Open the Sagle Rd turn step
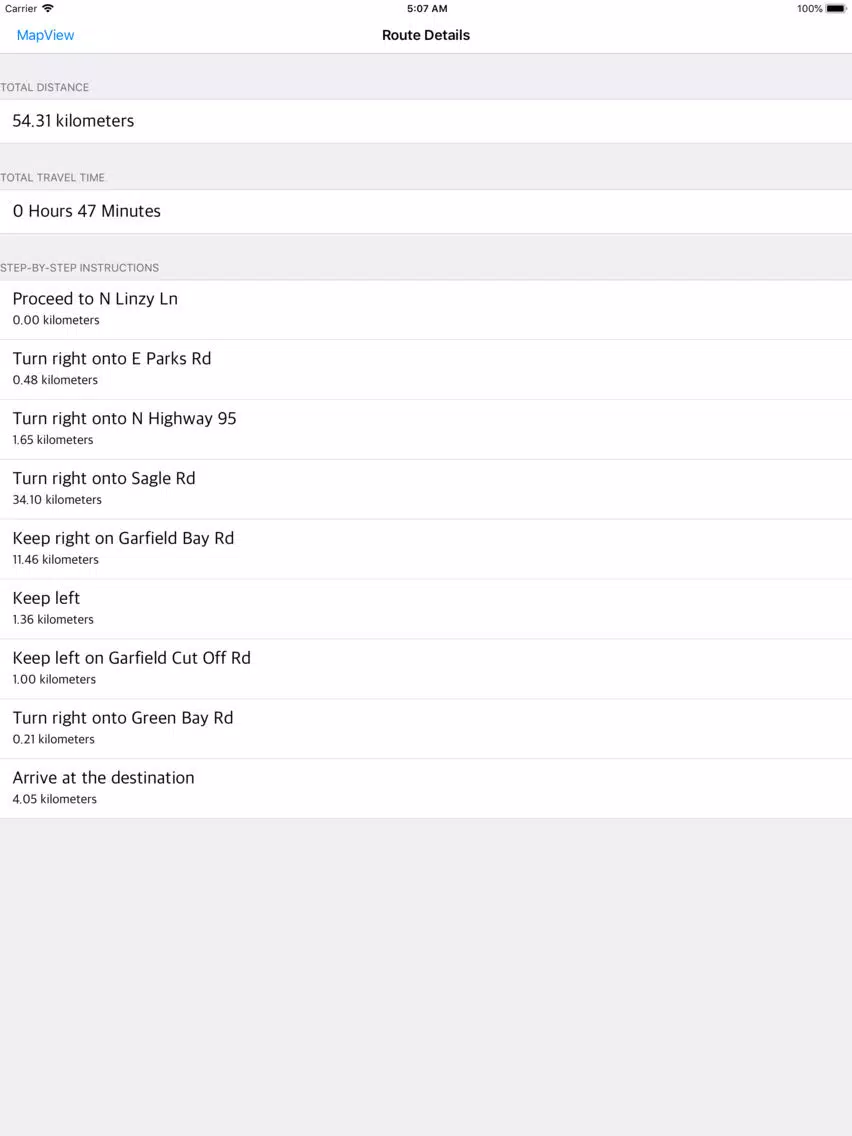The width and height of the screenshot is (852, 1136). point(426,489)
